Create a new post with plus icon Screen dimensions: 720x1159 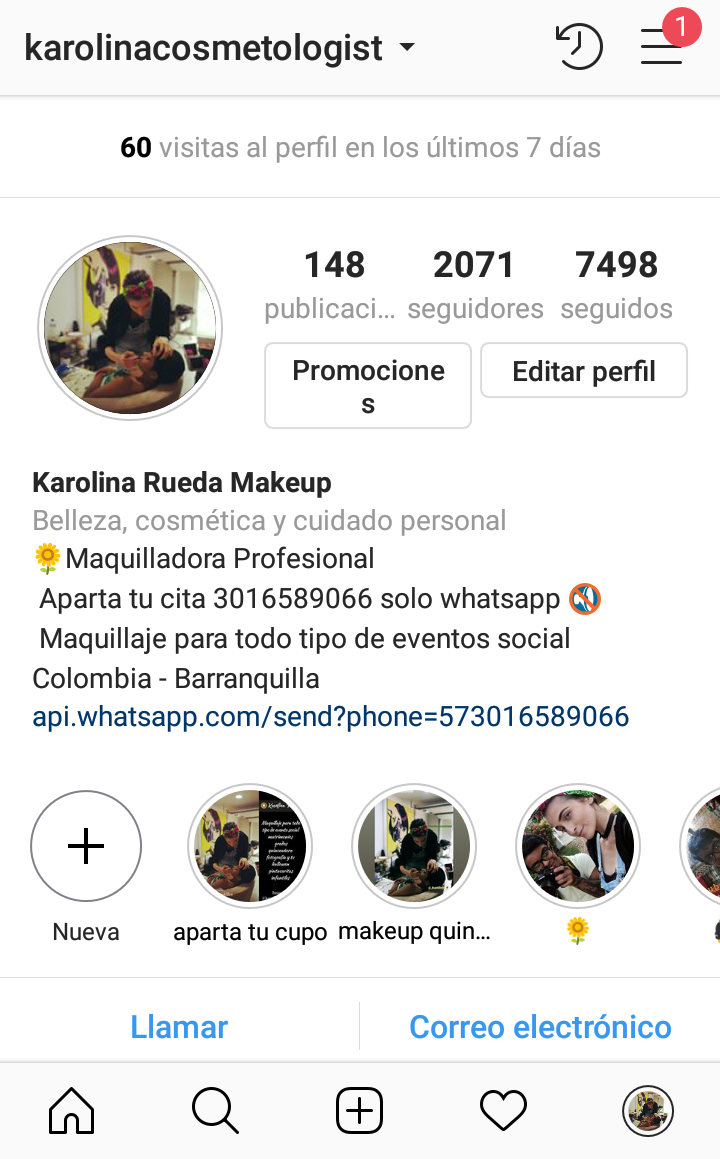[x=359, y=1110]
